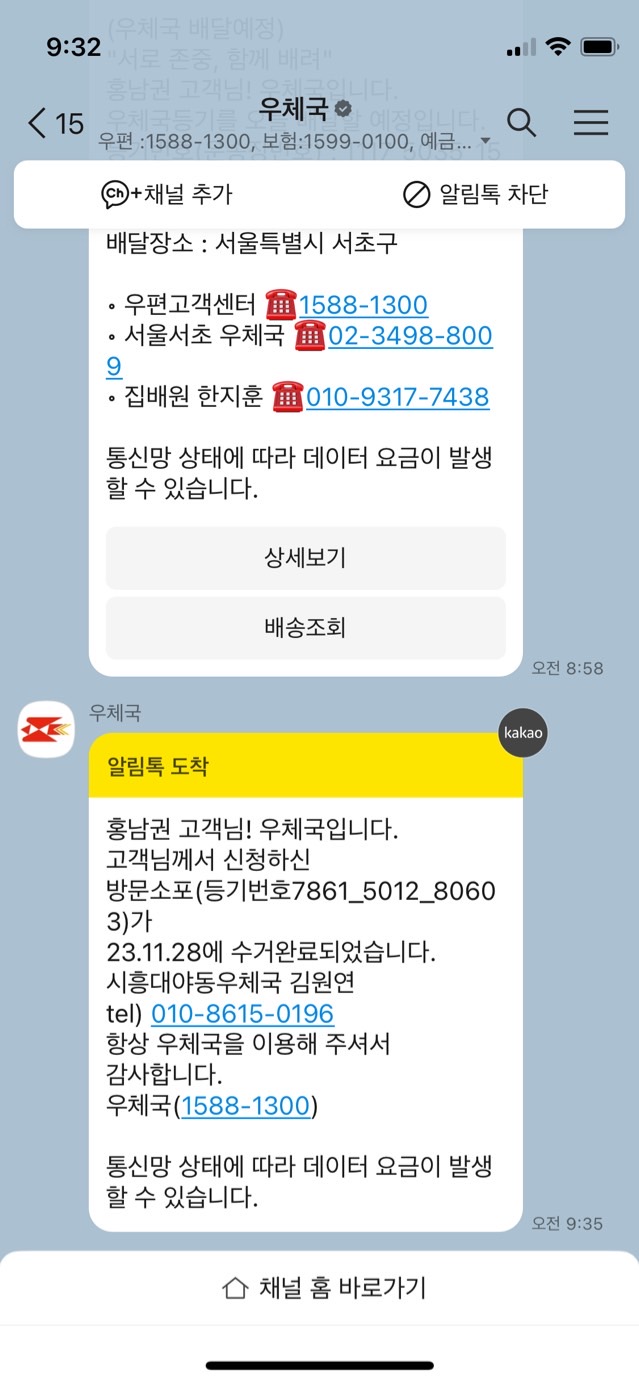Expand the 우체국 contact info dropdown

click(486, 142)
